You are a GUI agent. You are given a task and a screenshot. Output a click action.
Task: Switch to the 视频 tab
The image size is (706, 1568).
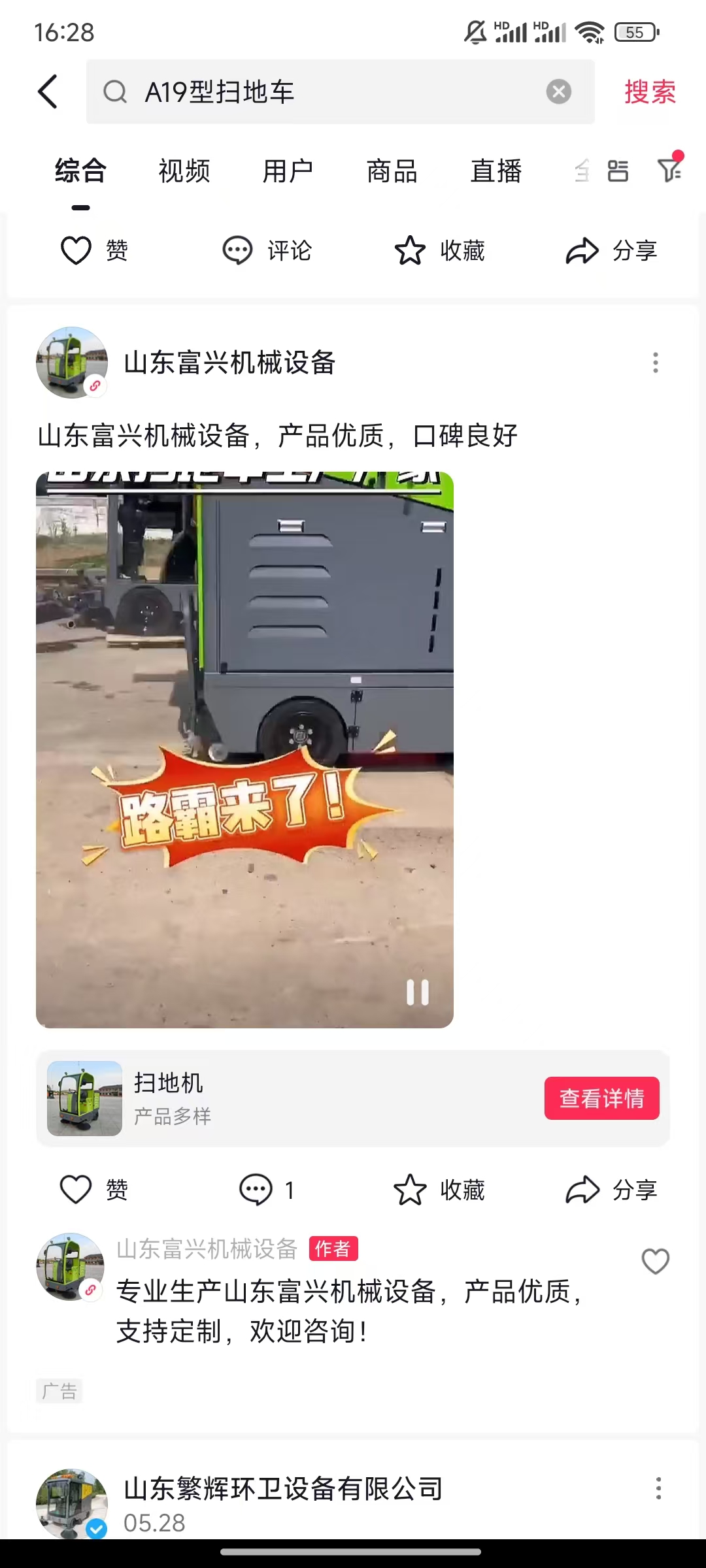184,171
